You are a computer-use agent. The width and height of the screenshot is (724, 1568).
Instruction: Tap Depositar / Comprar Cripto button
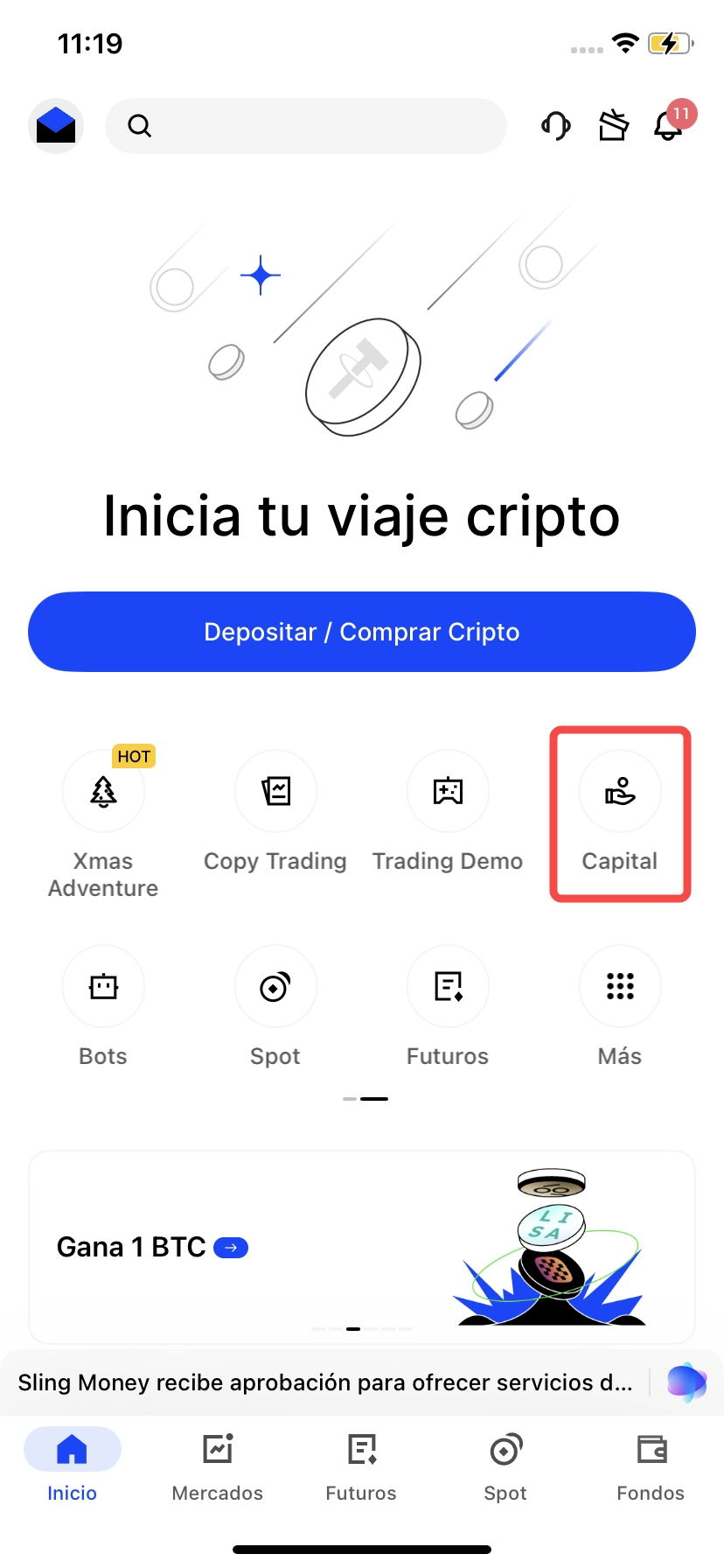point(362,632)
